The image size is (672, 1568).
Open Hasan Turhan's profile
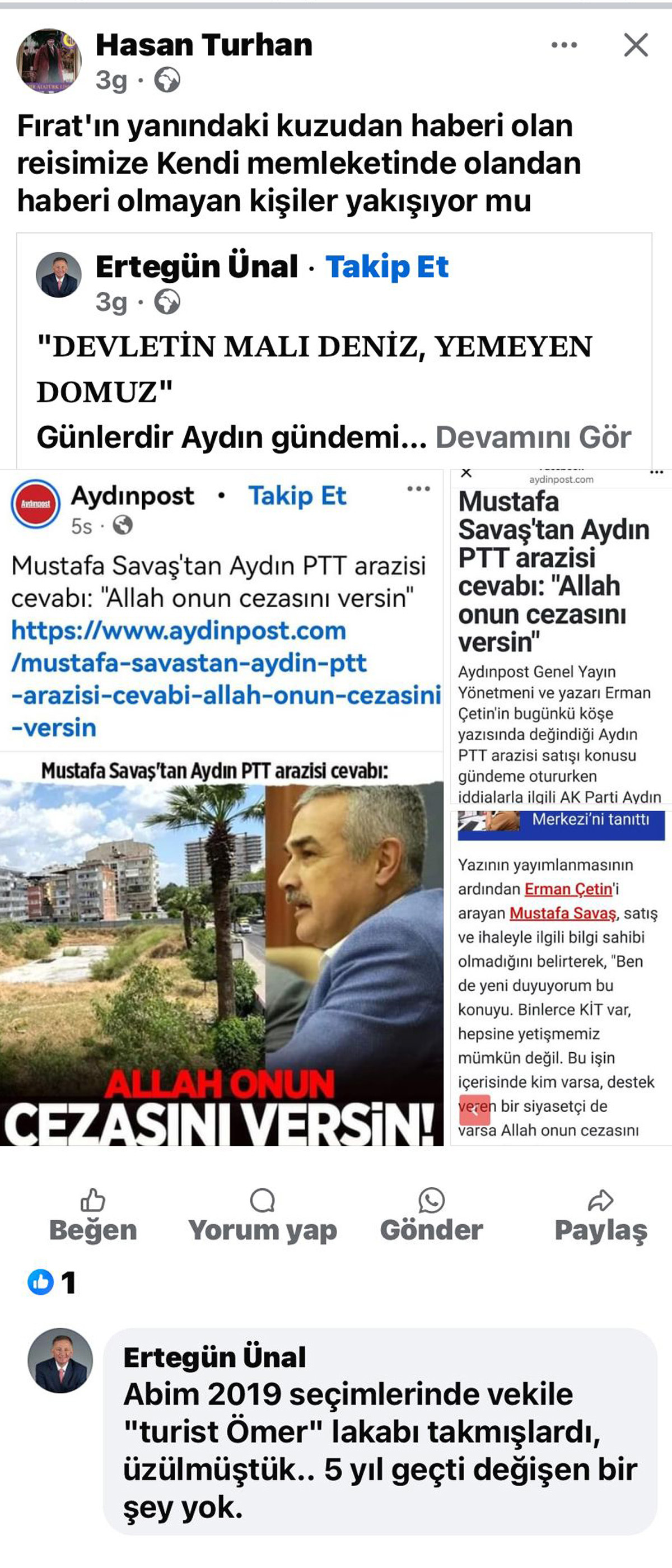tap(203, 45)
